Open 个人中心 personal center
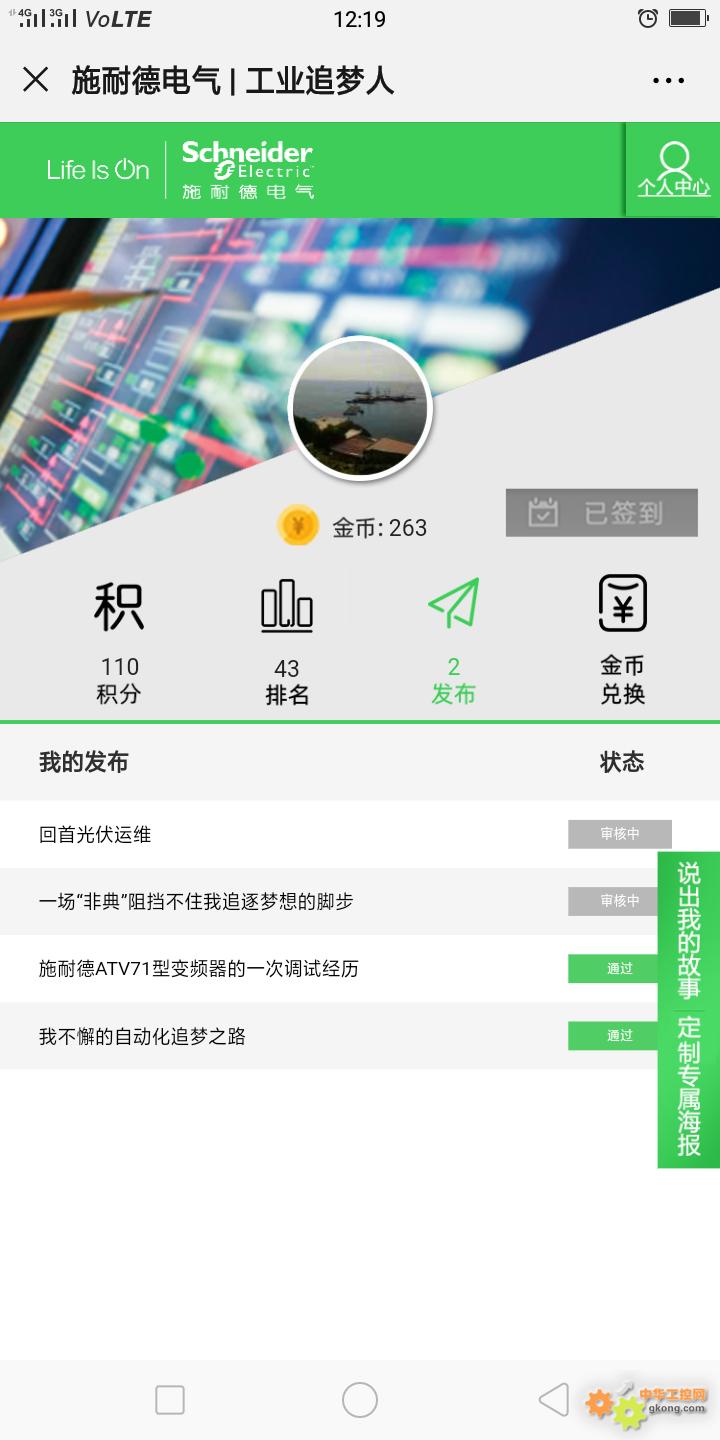 tap(673, 168)
